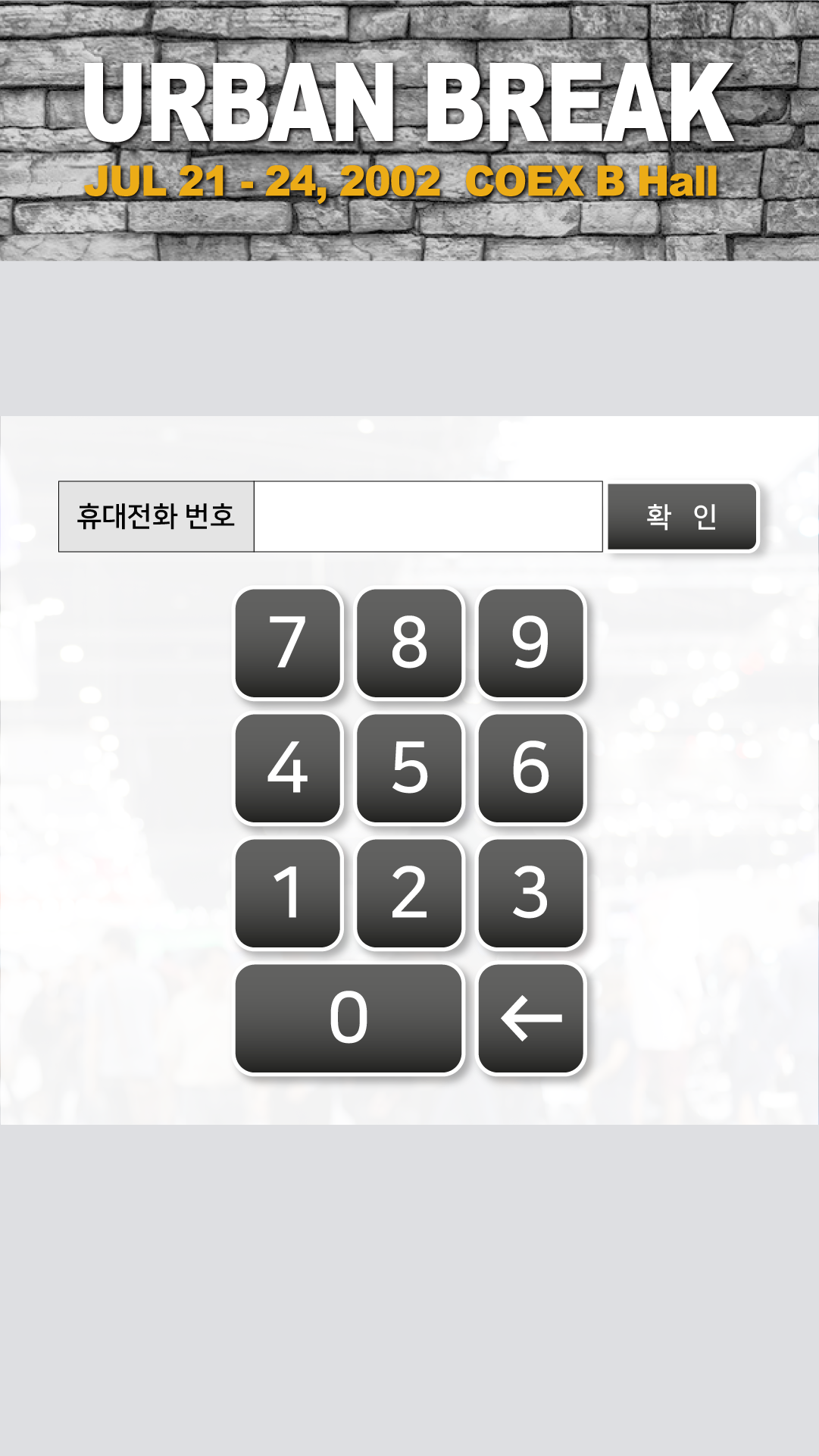
Task: Enter digit 7 on the keypad
Action: (288, 643)
